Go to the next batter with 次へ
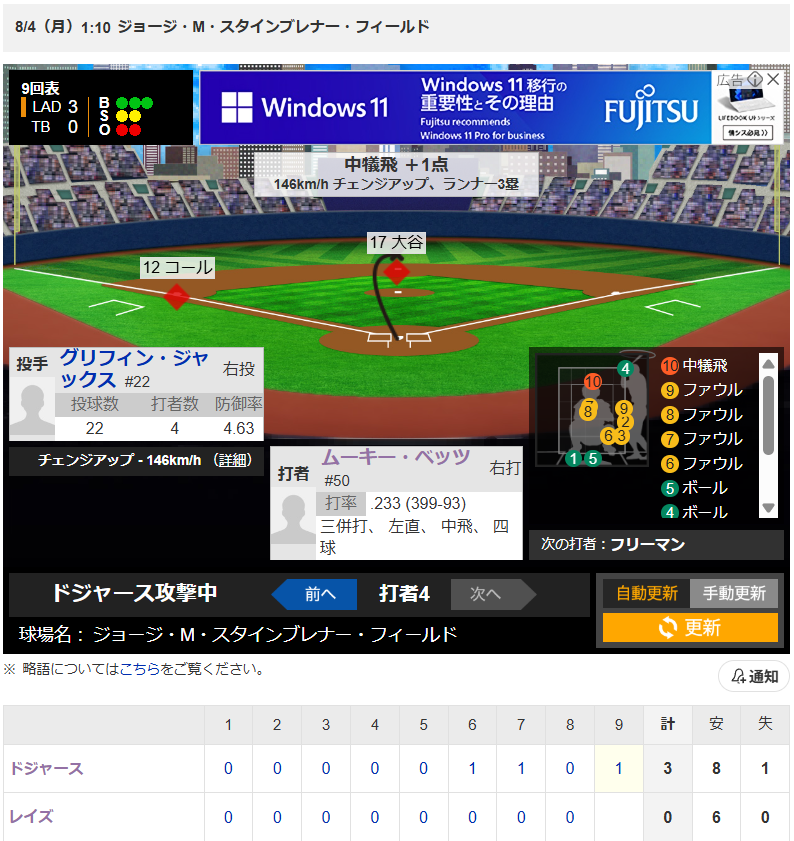794x841 pixels. pyautogui.click(x=486, y=594)
